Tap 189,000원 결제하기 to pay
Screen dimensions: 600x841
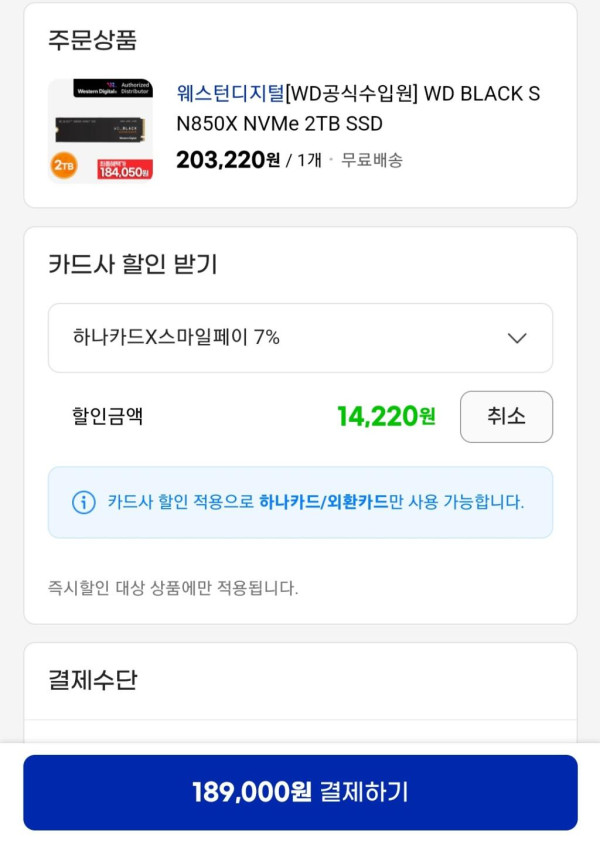click(300, 792)
